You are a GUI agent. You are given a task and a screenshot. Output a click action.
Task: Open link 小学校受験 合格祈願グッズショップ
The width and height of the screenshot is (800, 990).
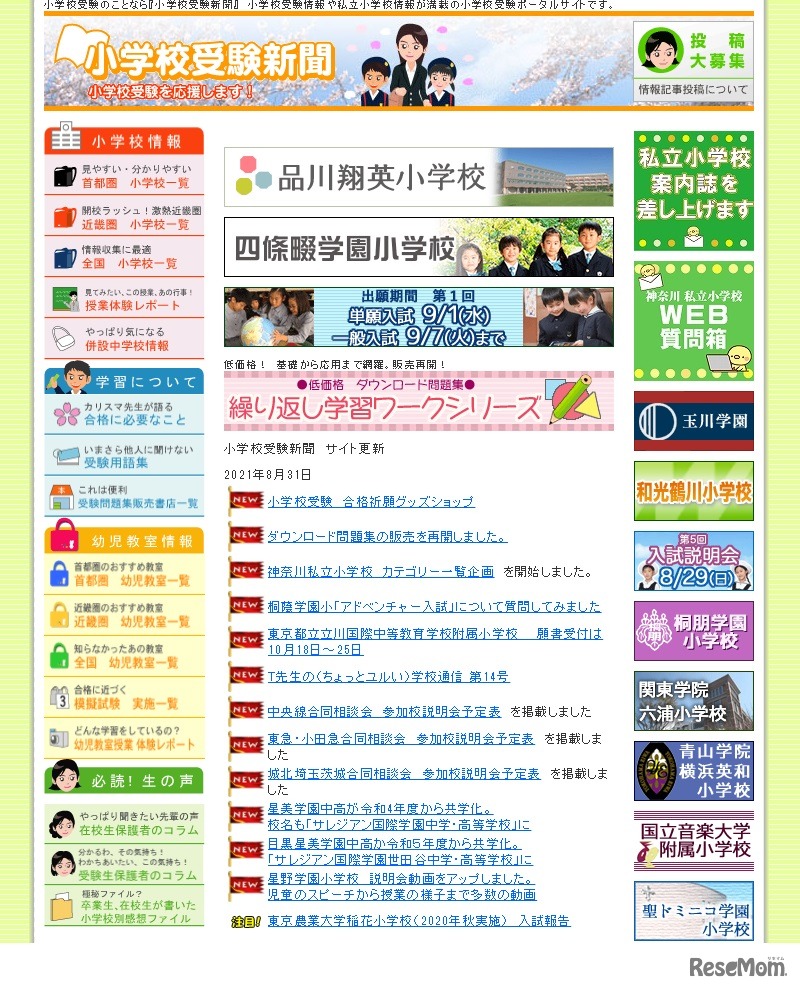pyautogui.click(x=370, y=502)
